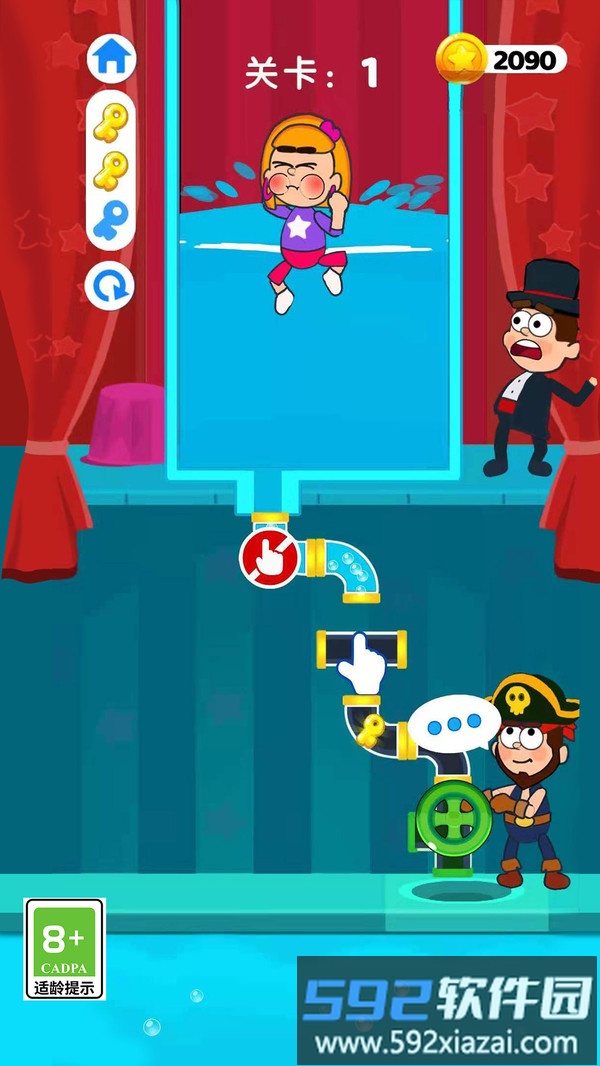
Task: Rotate the horizontal pipe segment under the hand
Action: [x=361, y=649]
